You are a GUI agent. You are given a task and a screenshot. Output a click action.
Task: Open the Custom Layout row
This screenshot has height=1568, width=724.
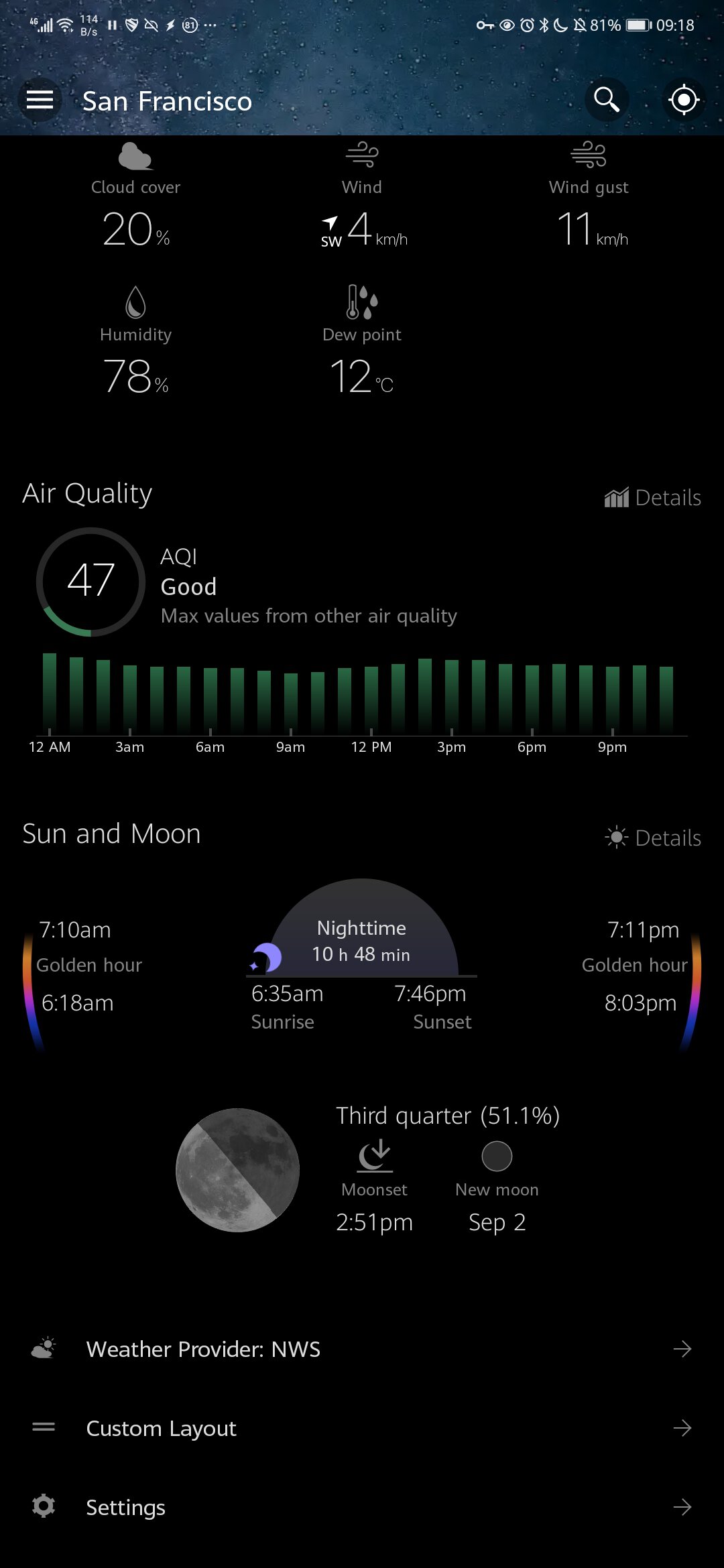click(x=362, y=1428)
